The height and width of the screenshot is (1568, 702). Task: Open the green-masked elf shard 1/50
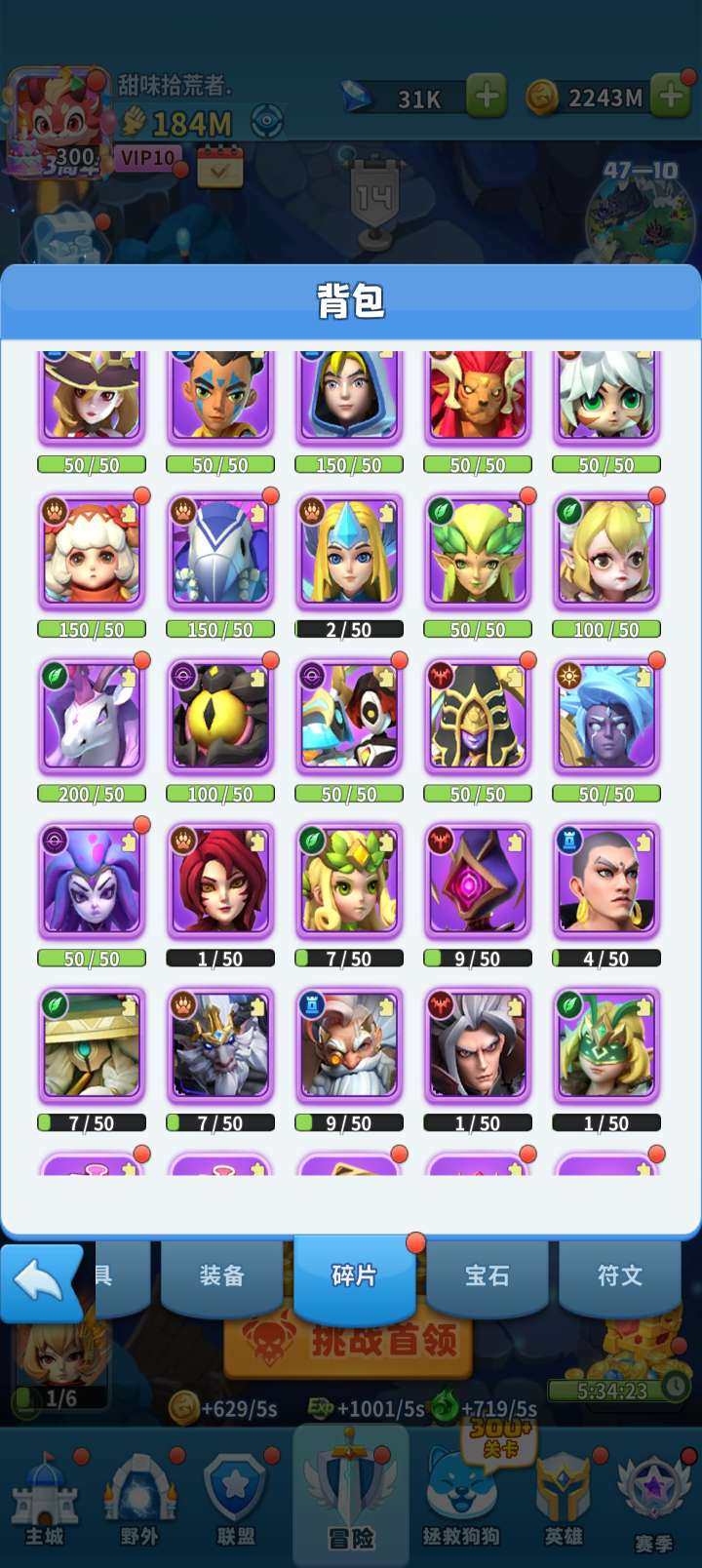click(x=606, y=1045)
